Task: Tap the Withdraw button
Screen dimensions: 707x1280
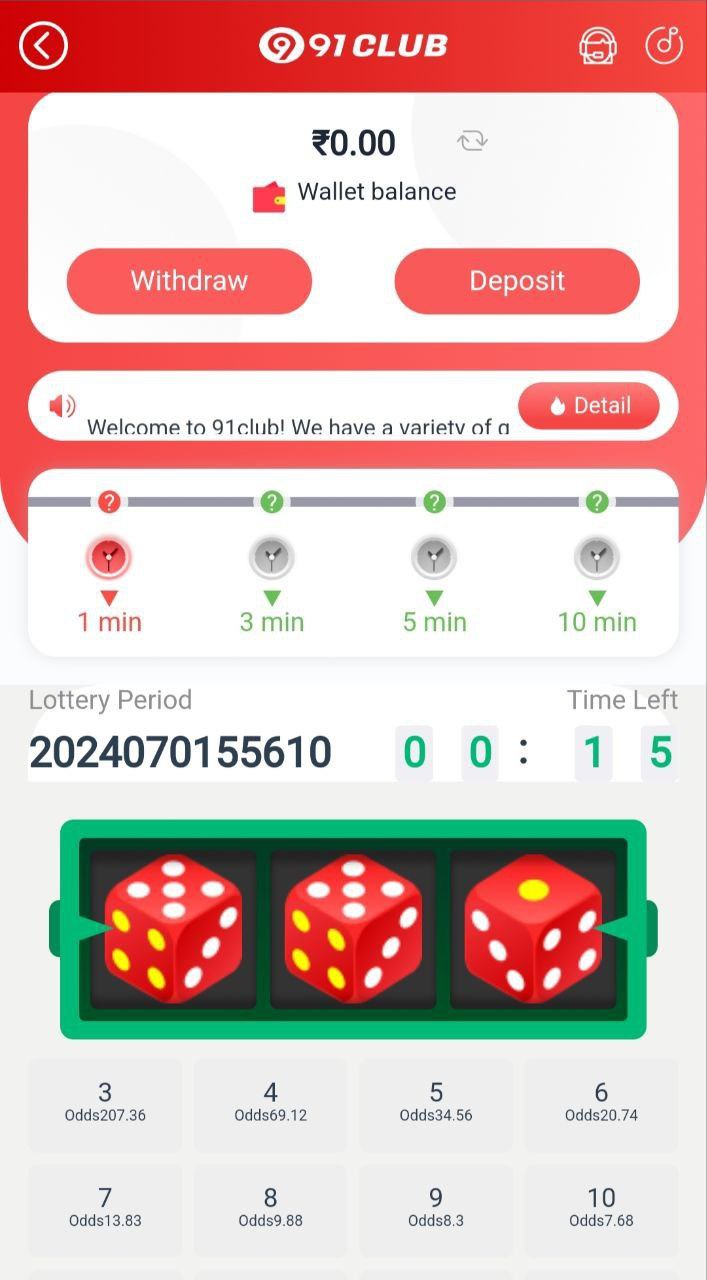Action: click(189, 281)
